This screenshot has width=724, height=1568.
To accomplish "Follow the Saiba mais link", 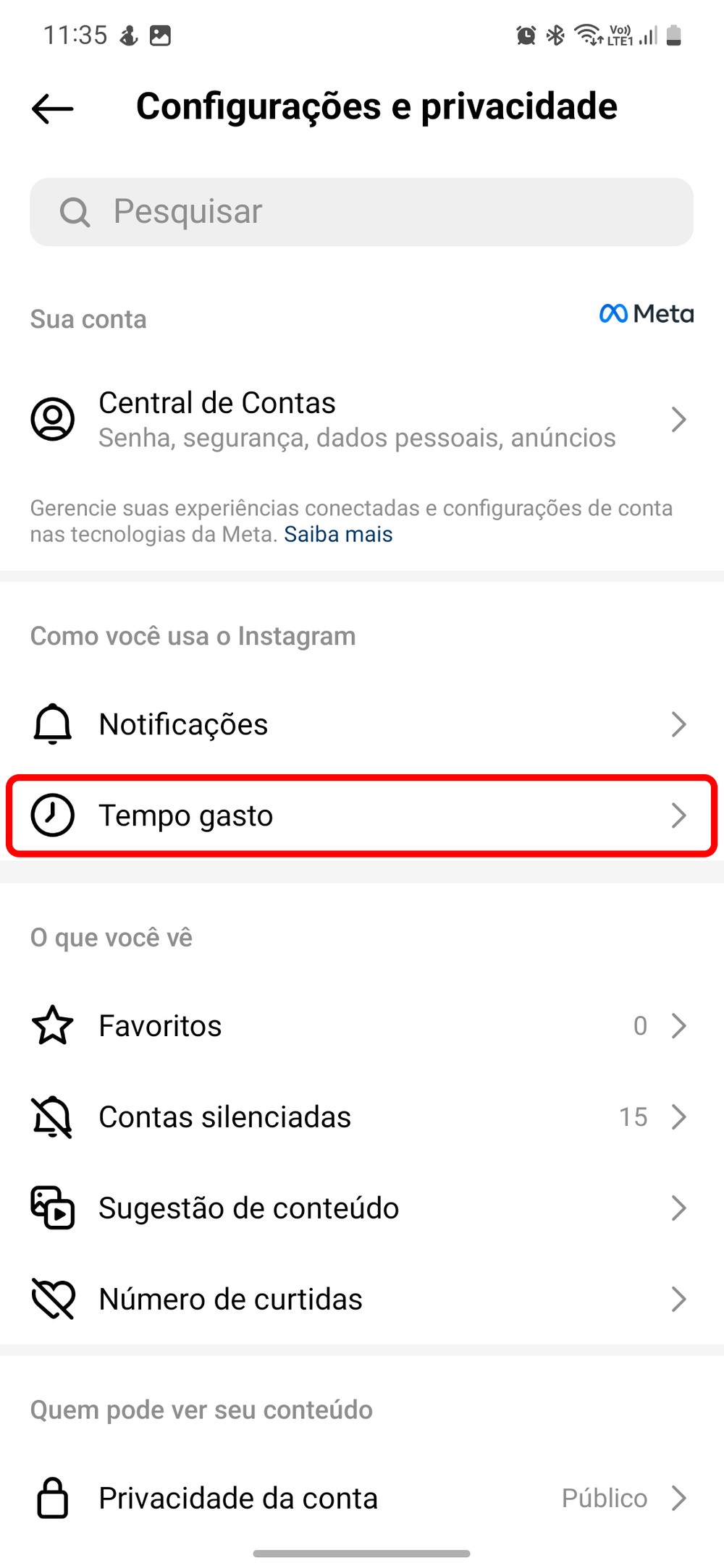I will click(338, 535).
